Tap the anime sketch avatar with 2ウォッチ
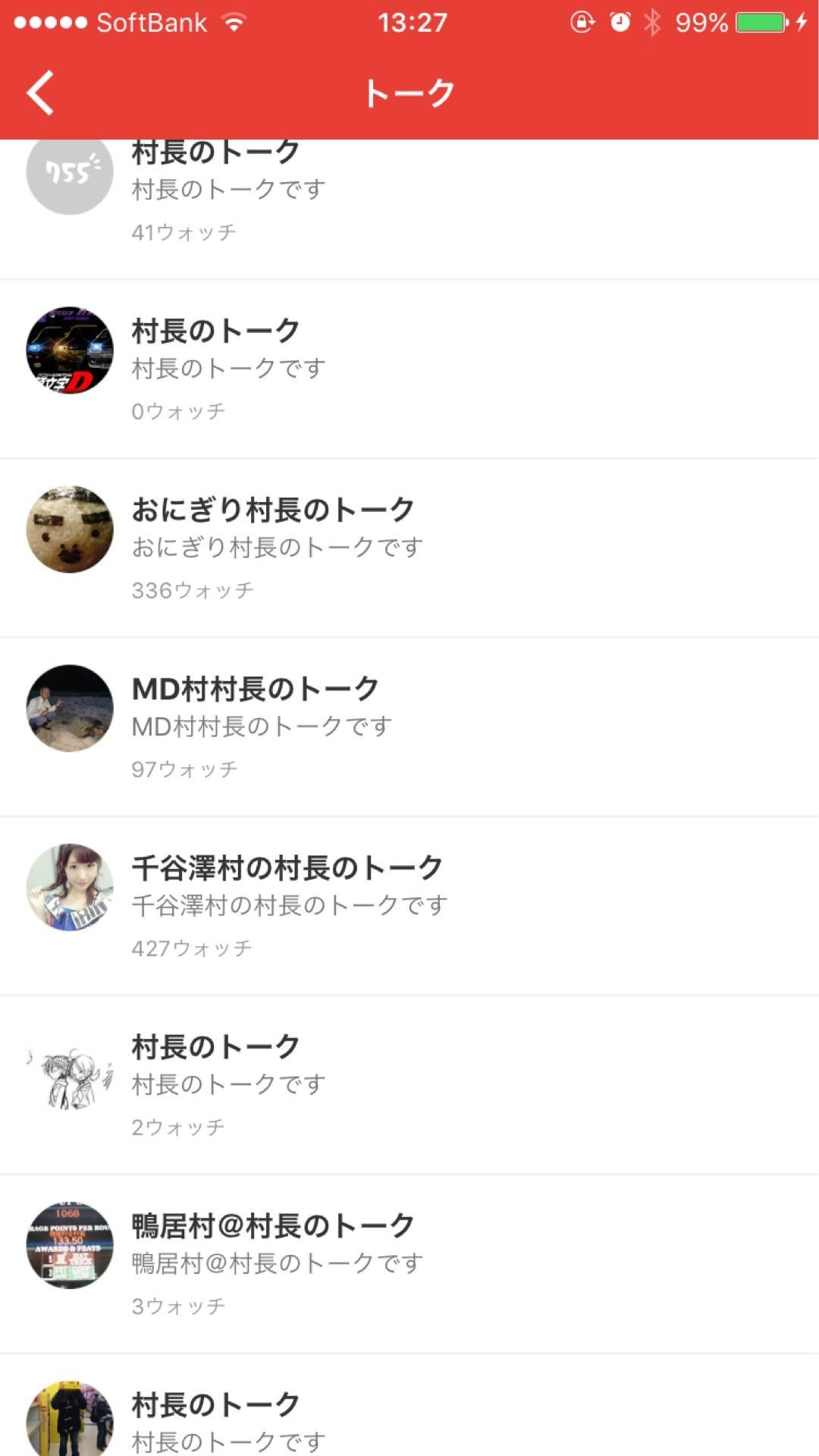This screenshot has width=819, height=1456. (x=69, y=1071)
